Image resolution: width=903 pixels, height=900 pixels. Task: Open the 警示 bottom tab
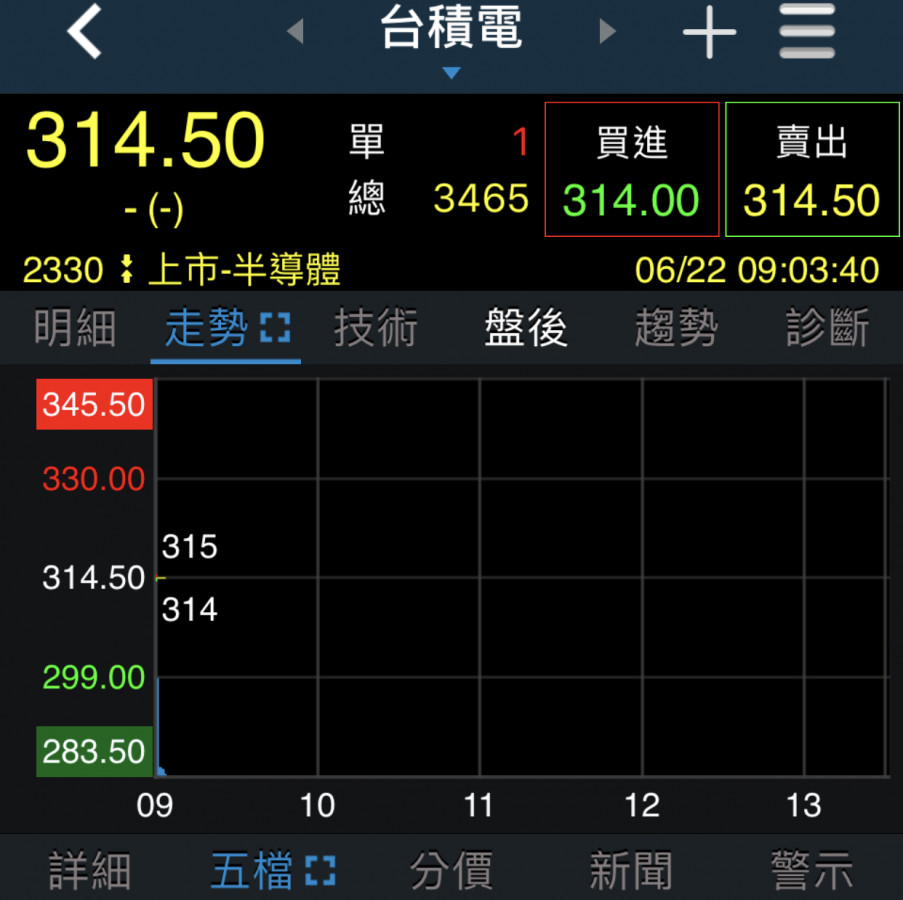(x=812, y=870)
